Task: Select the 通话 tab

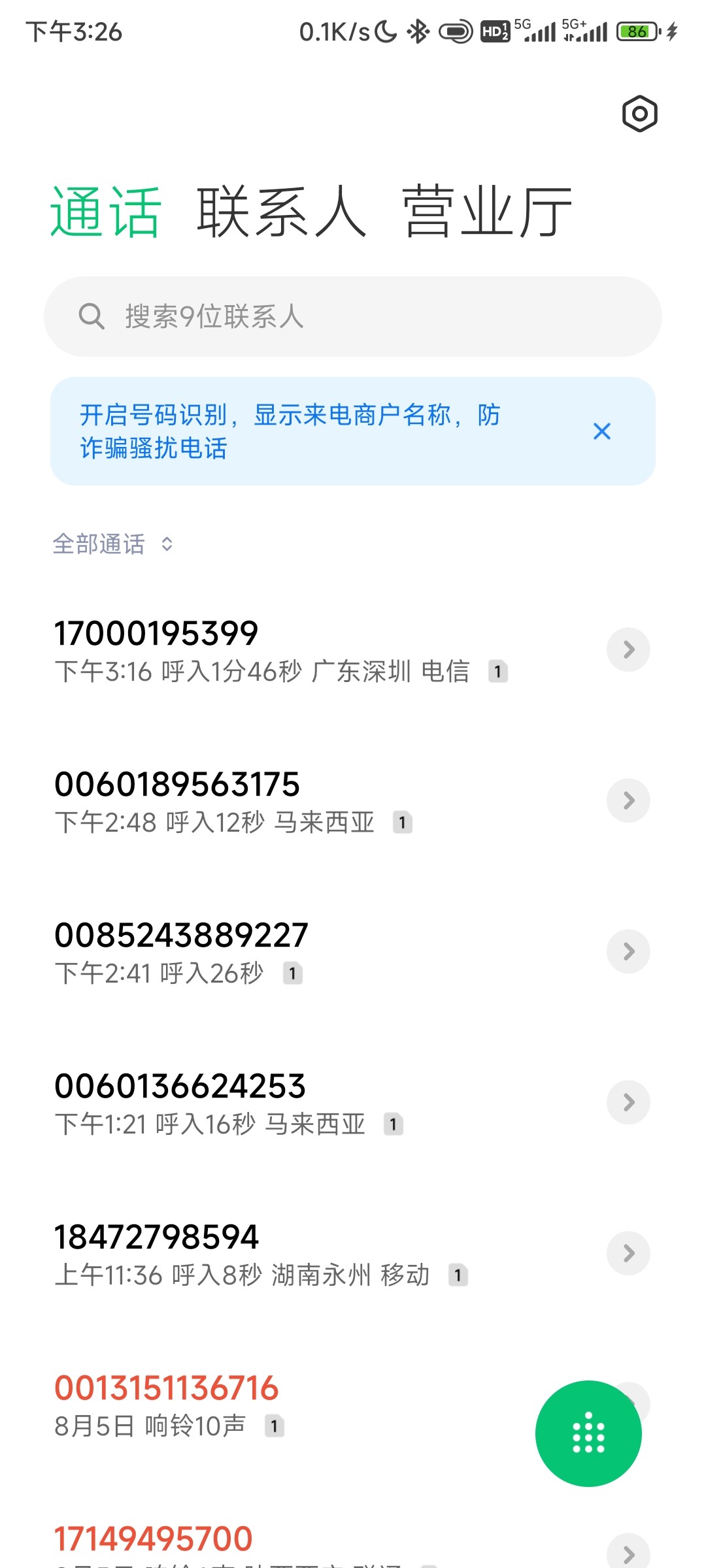Action: 105,212
